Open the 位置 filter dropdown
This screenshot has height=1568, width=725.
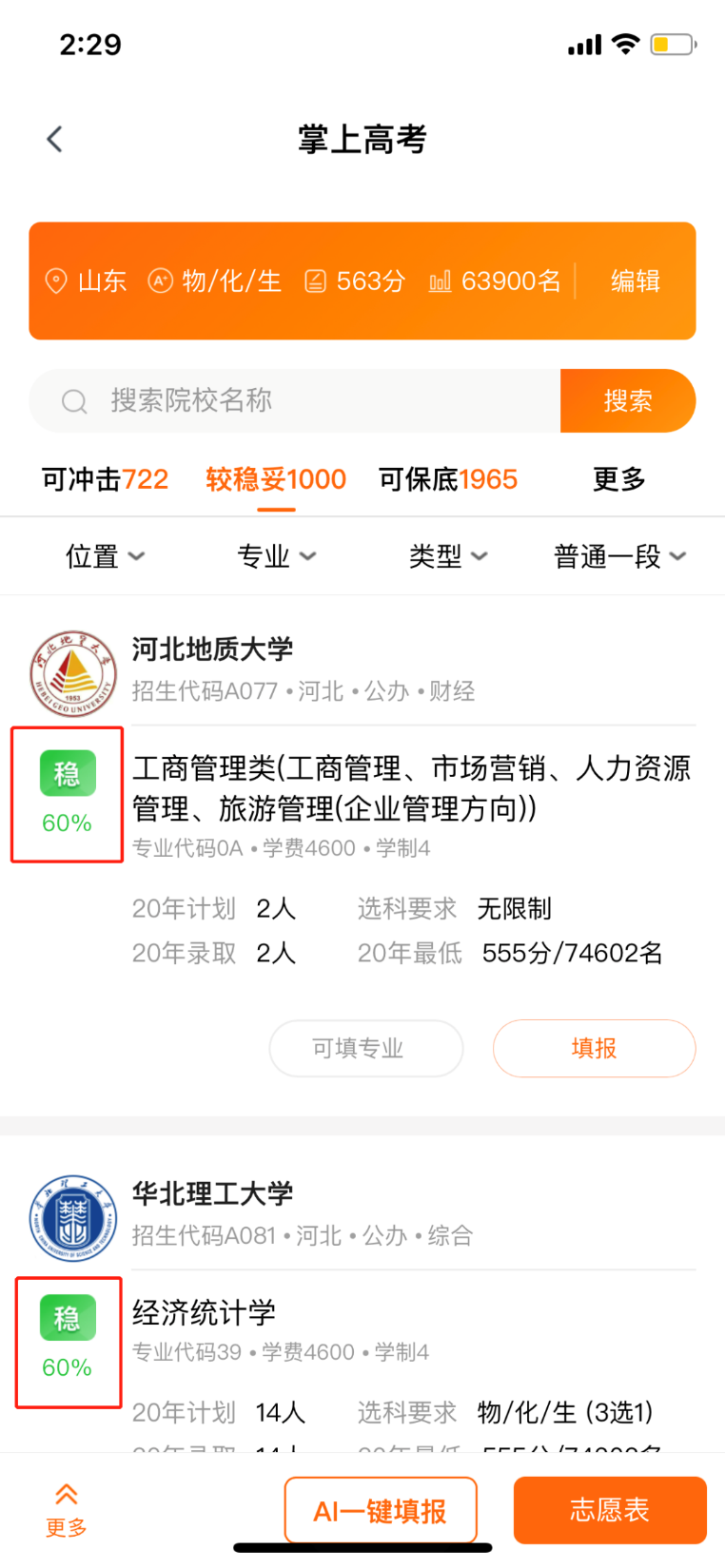[x=105, y=556]
